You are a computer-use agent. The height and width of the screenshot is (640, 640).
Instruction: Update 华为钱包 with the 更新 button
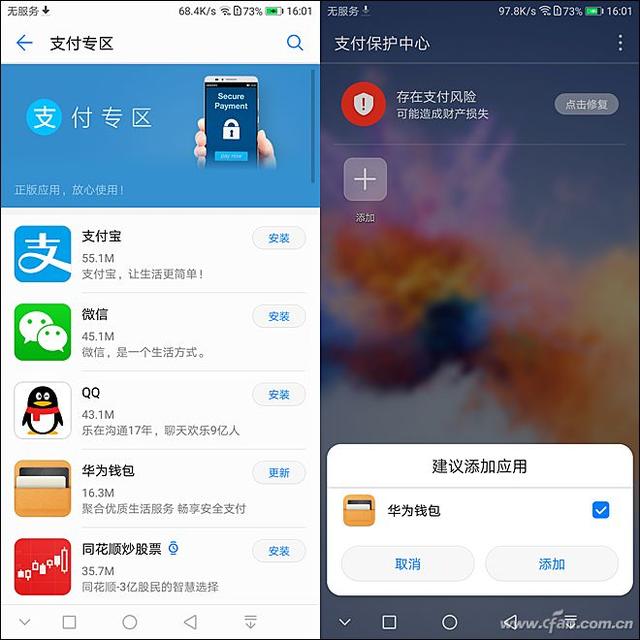point(278,472)
